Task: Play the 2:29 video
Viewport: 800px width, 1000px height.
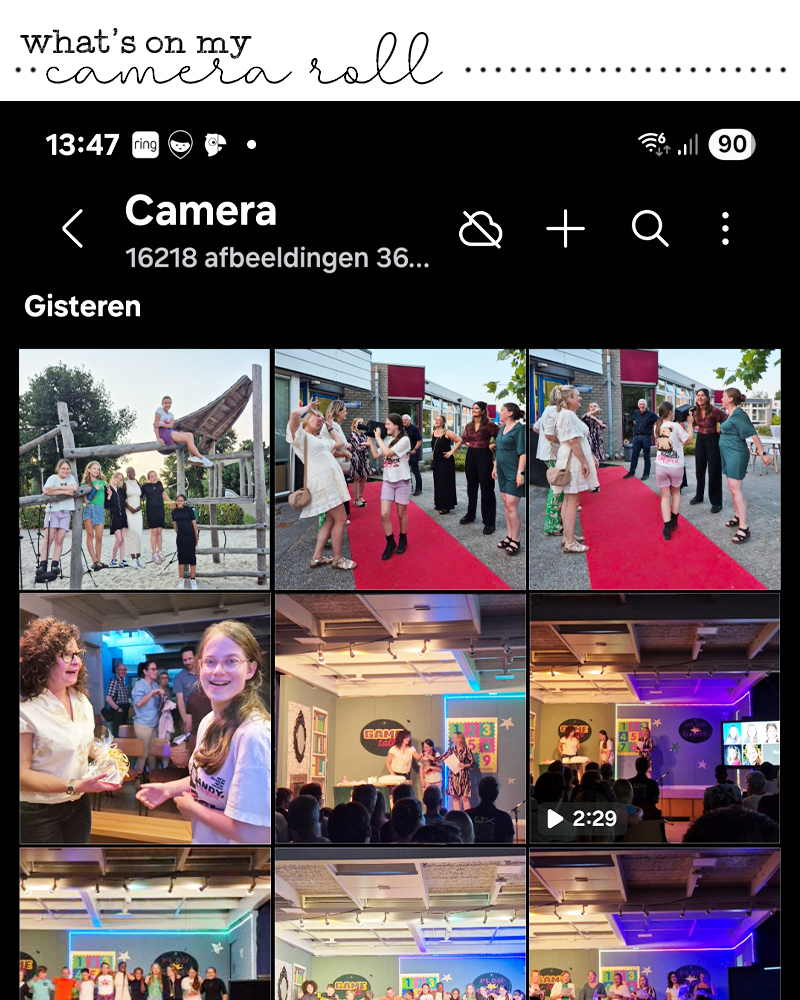Action: pos(655,718)
